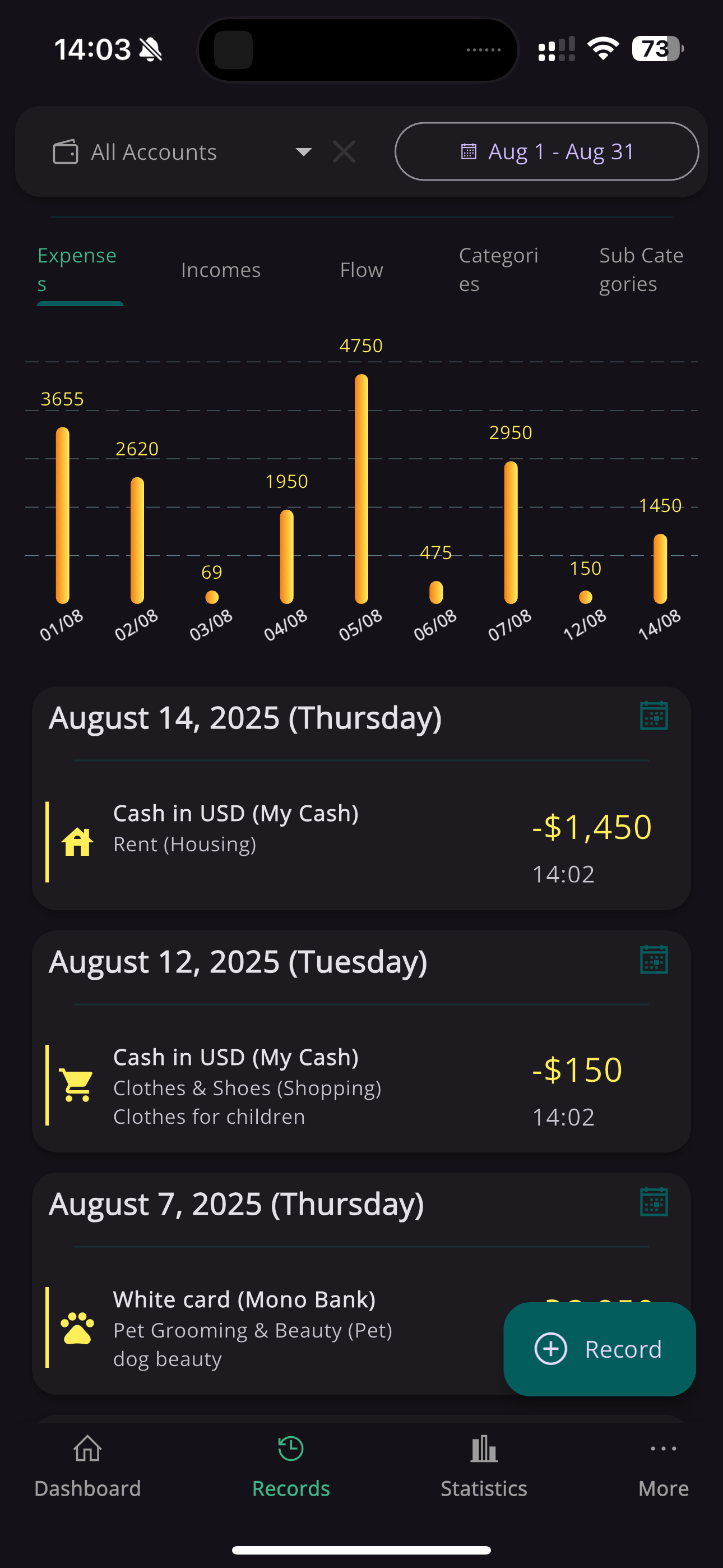723x1568 pixels.
Task: Select the Categories tab
Action: tap(498, 270)
